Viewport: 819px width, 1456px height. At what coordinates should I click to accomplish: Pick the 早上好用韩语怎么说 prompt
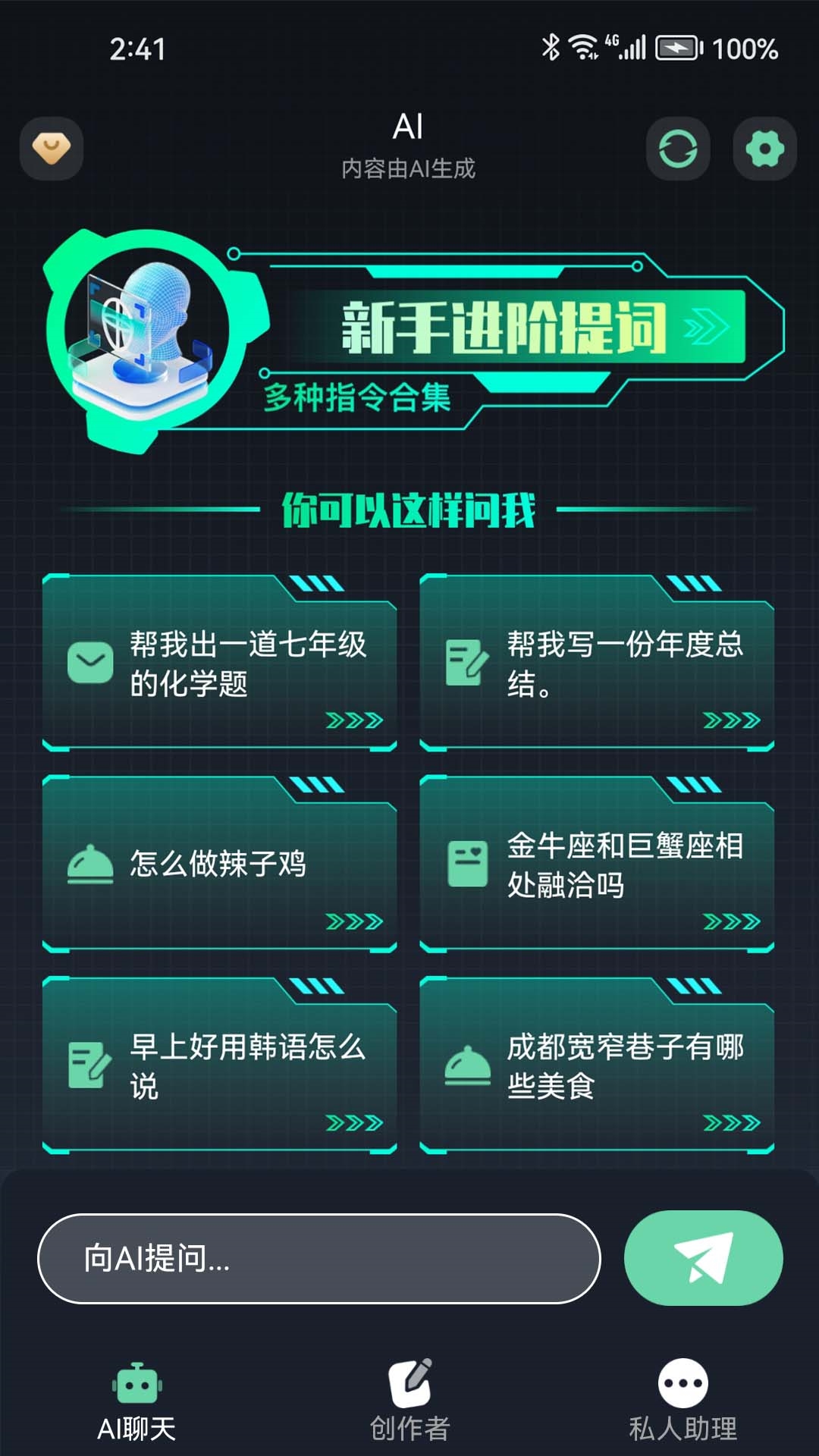point(220,1065)
